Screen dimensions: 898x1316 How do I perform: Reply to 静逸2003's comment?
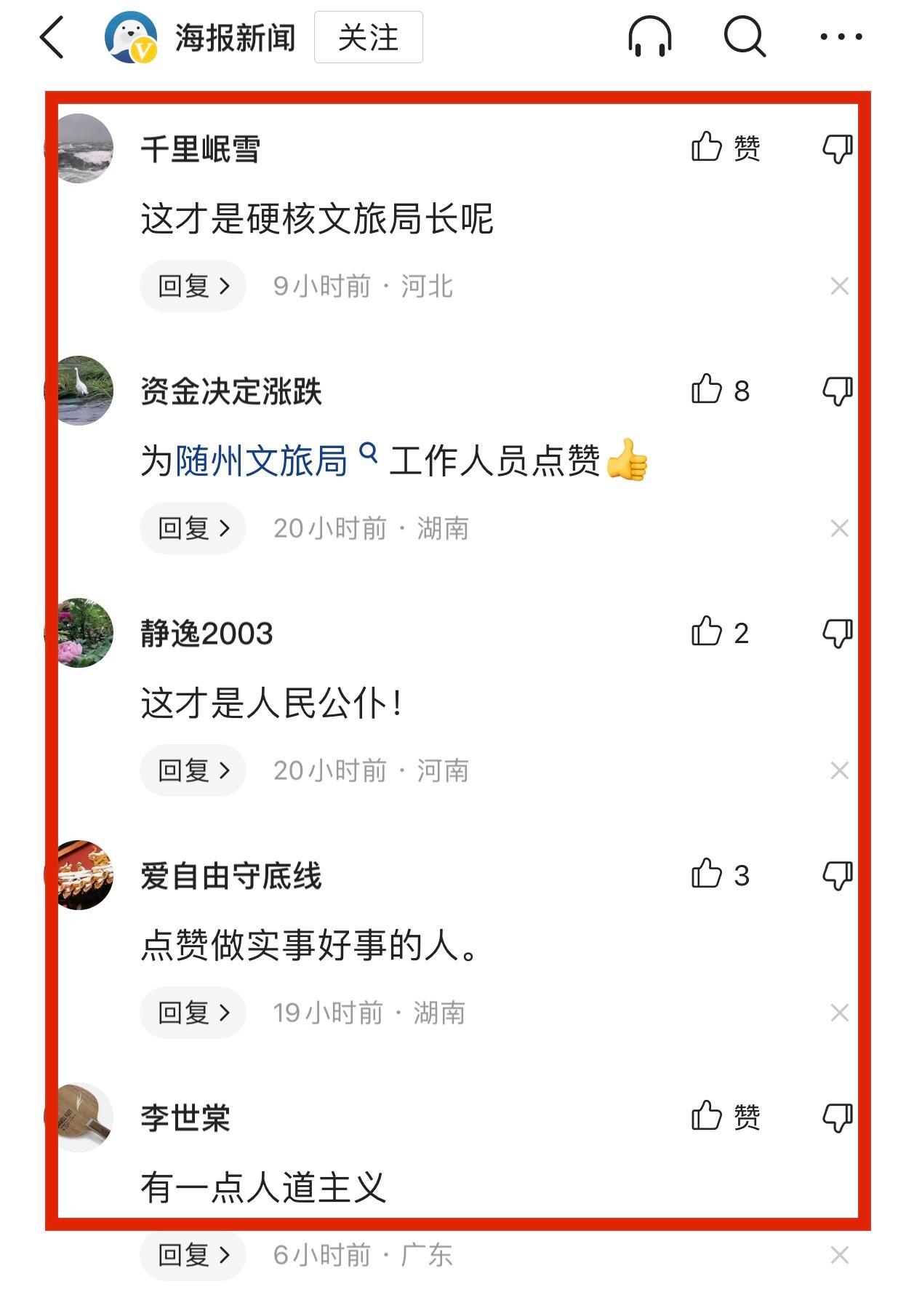(x=193, y=770)
